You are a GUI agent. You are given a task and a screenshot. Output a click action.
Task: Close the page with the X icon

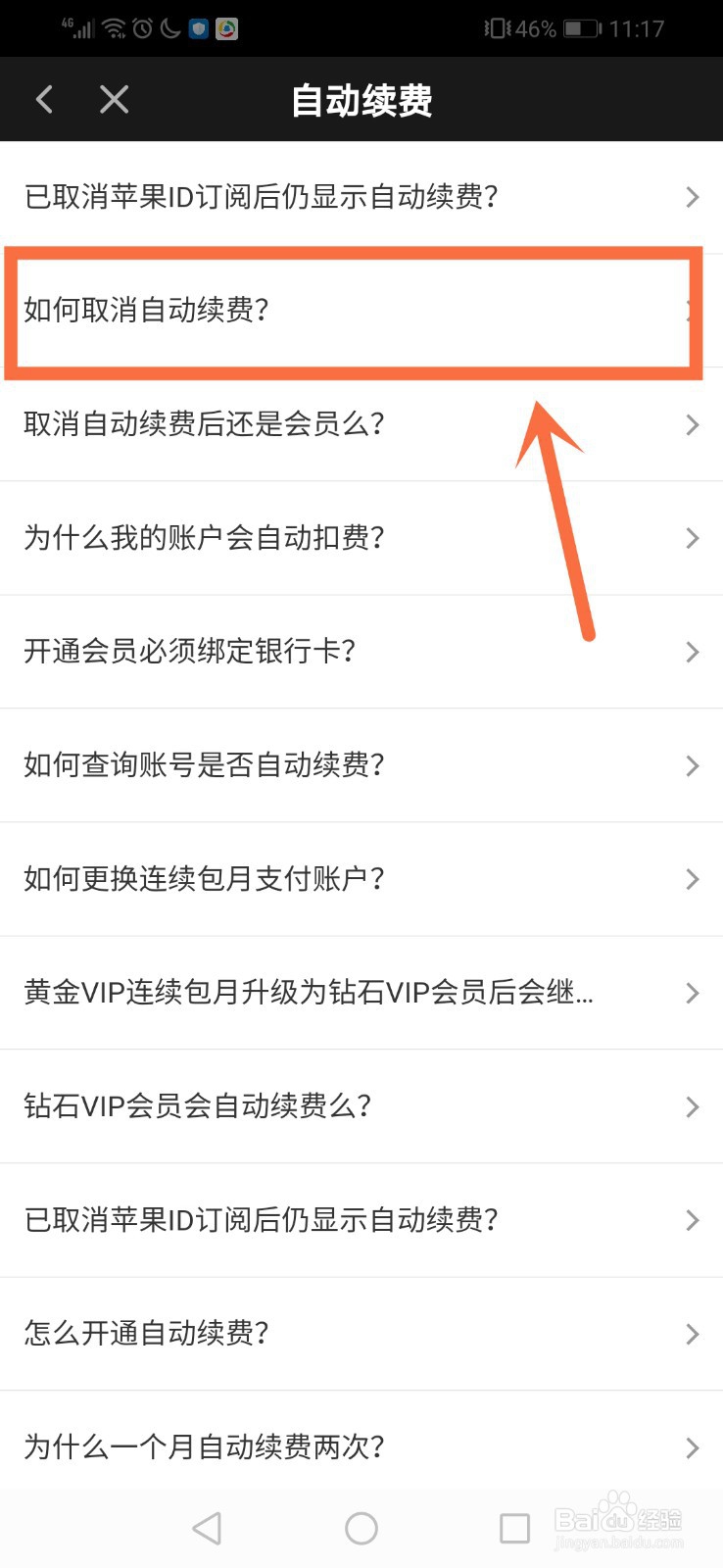tap(114, 99)
